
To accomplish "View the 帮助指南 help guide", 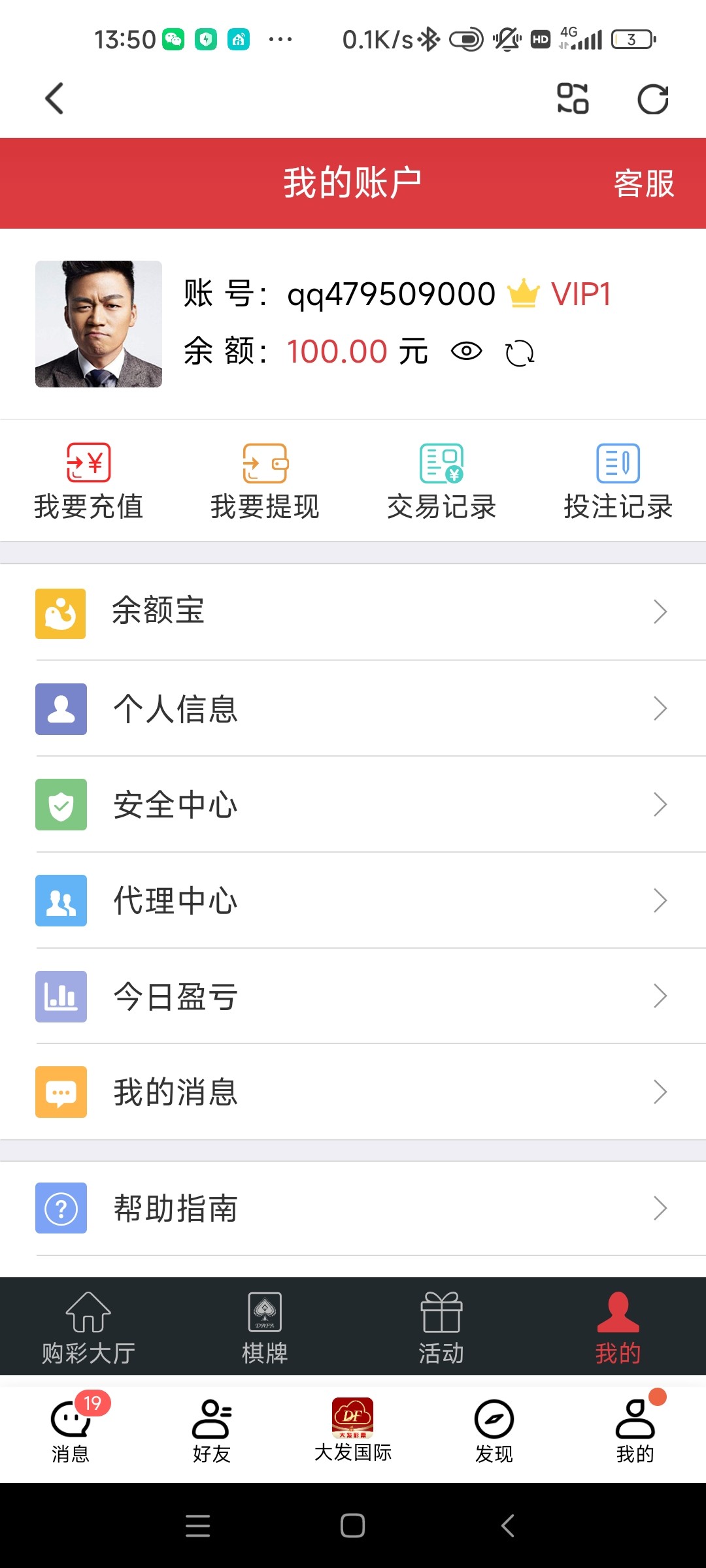I will [353, 1208].
